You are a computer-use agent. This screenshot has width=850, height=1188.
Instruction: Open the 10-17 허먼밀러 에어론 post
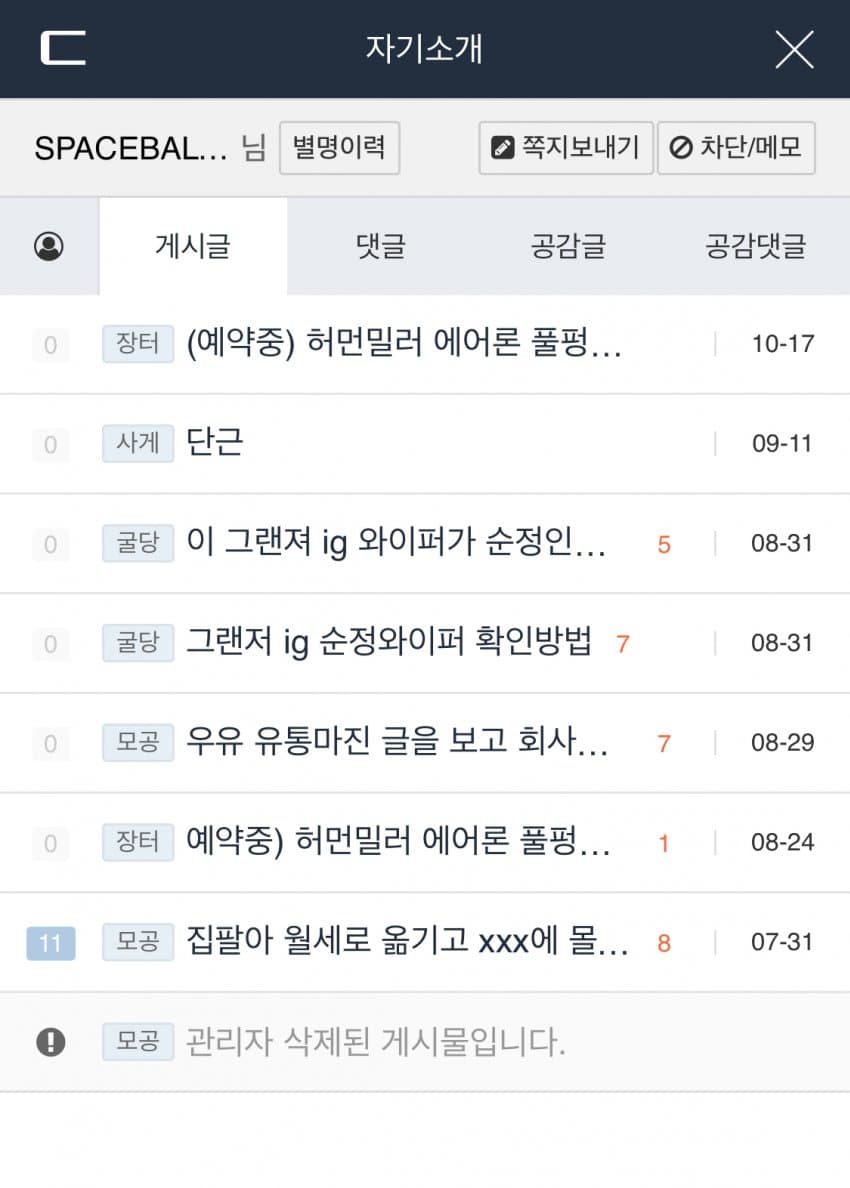(x=404, y=344)
